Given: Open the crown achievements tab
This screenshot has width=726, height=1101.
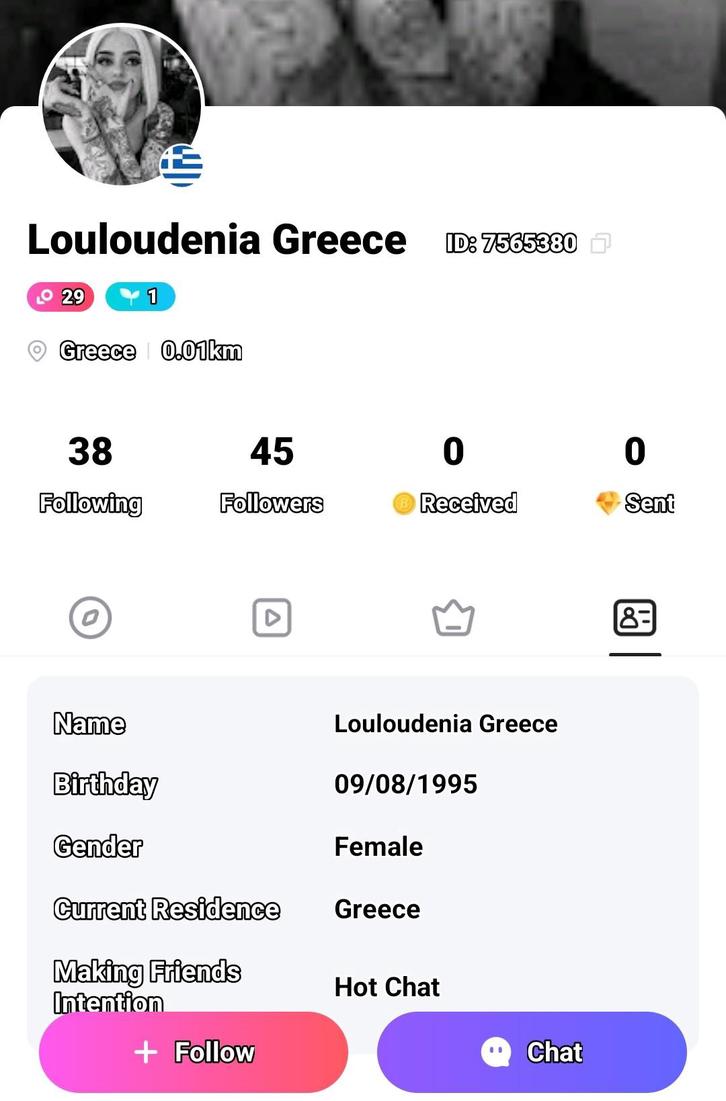Looking at the screenshot, I should pyautogui.click(x=453, y=617).
